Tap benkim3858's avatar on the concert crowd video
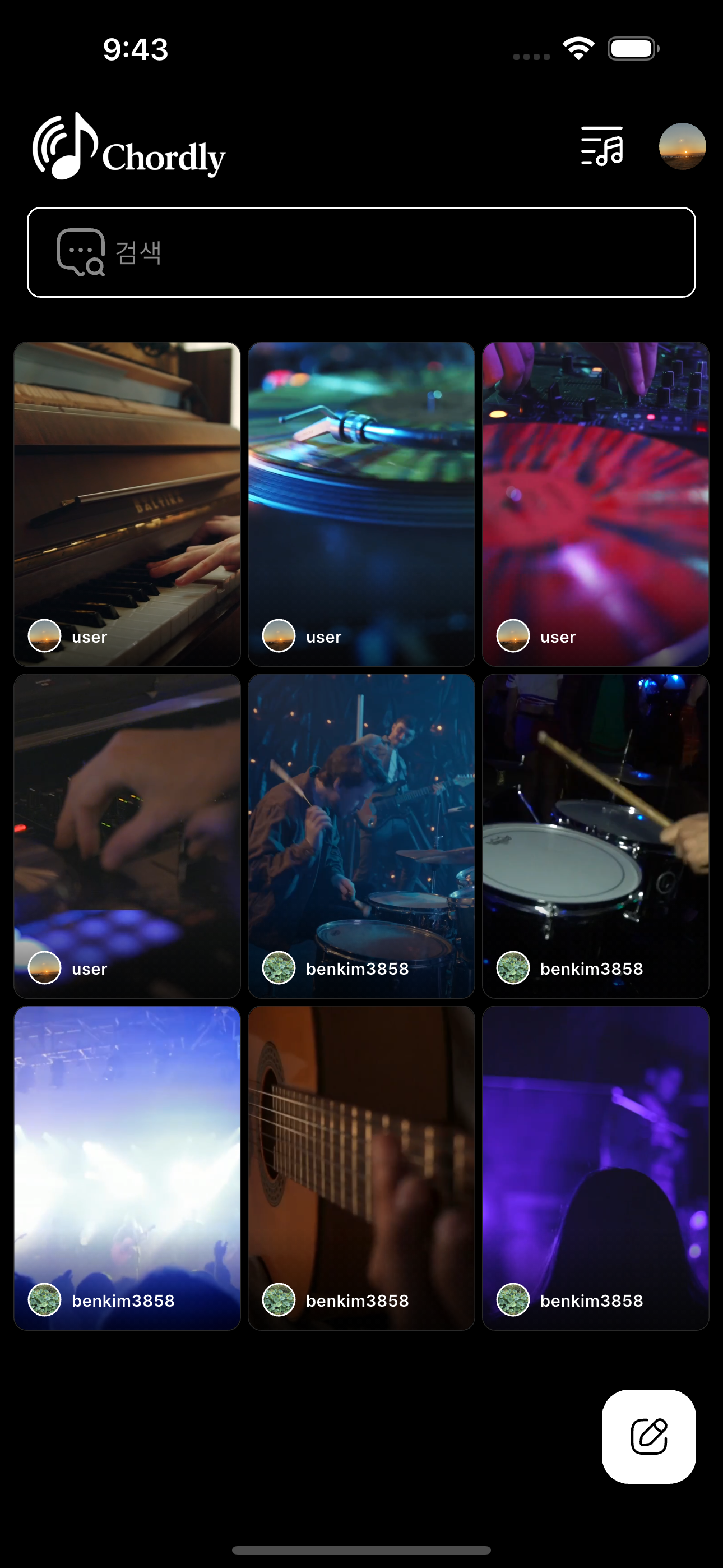The width and height of the screenshot is (723, 1568). coord(44,1301)
